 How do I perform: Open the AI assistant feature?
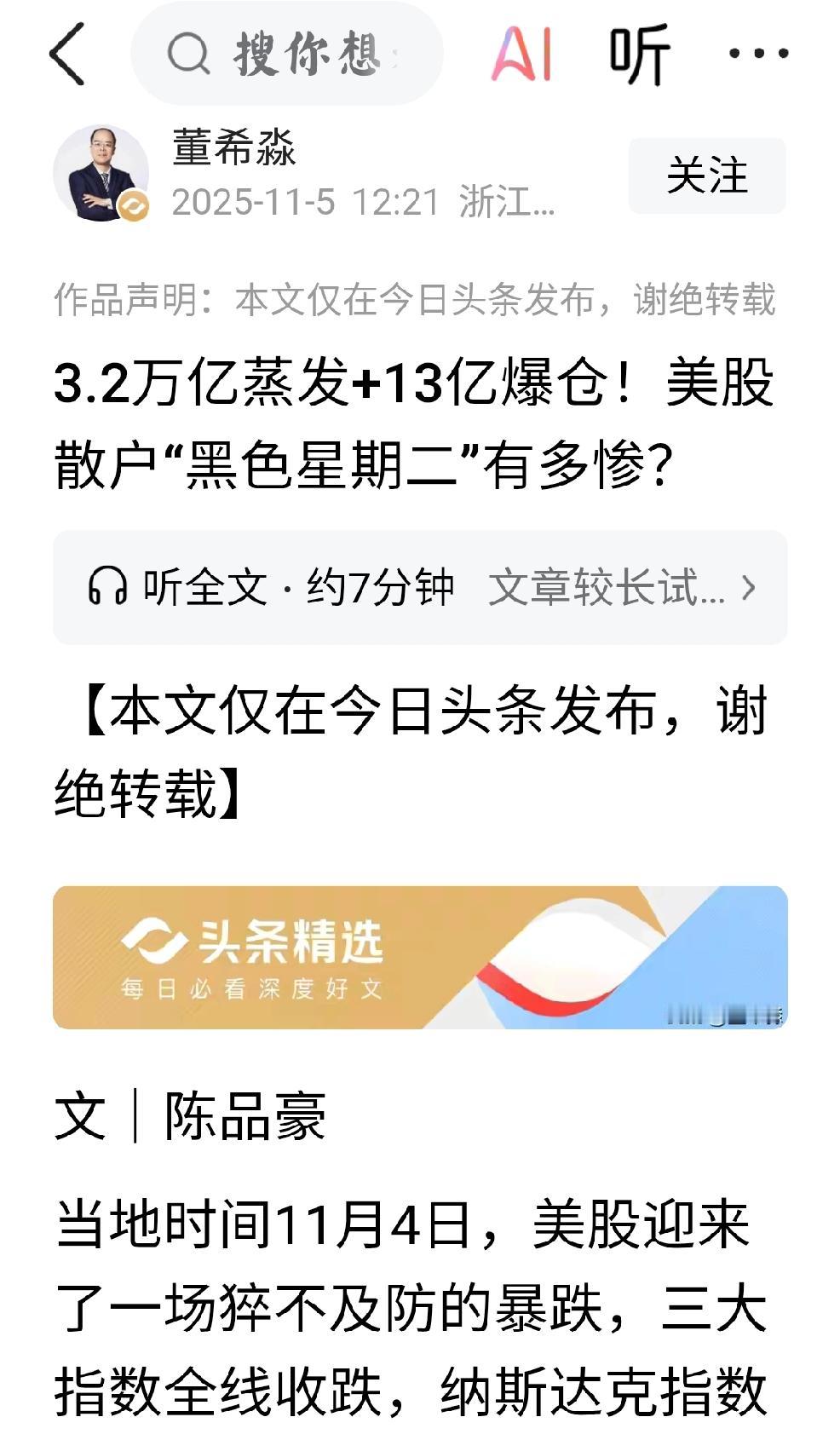coord(523,54)
